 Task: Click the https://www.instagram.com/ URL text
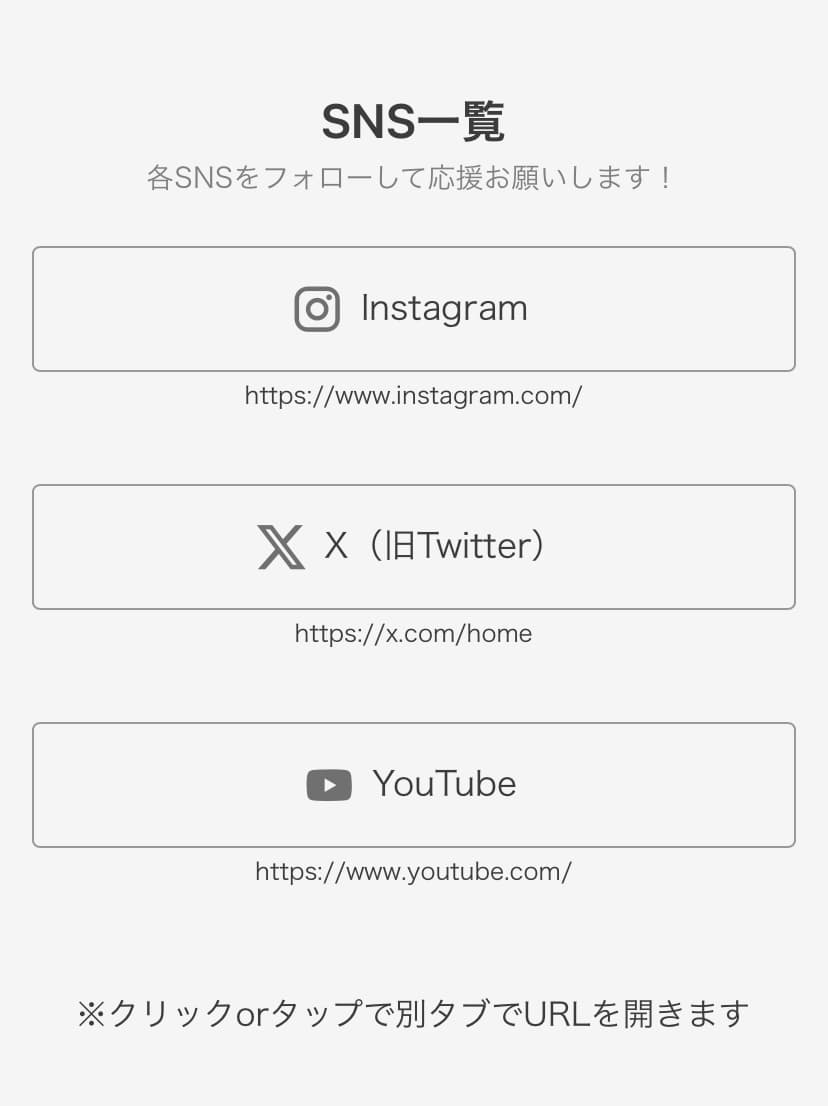(414, 395)
